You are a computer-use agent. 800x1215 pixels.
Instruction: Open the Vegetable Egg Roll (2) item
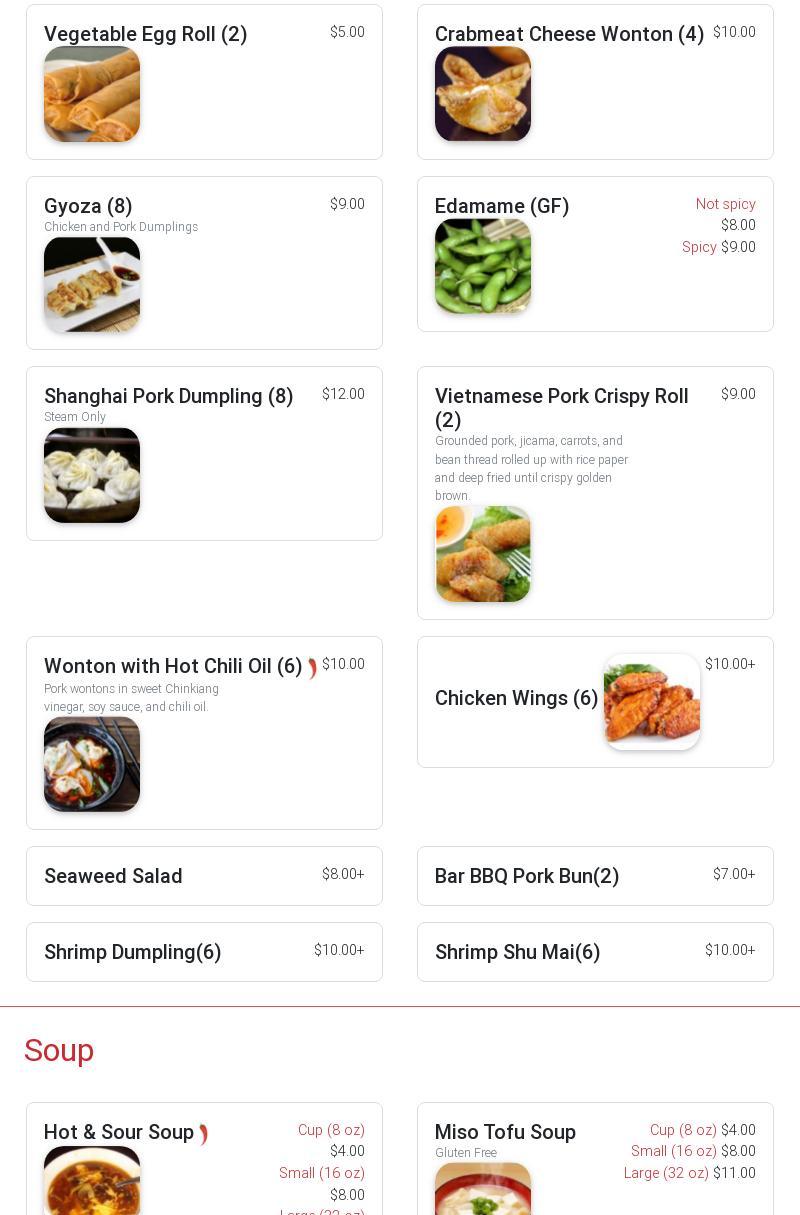tap(145, 35)
